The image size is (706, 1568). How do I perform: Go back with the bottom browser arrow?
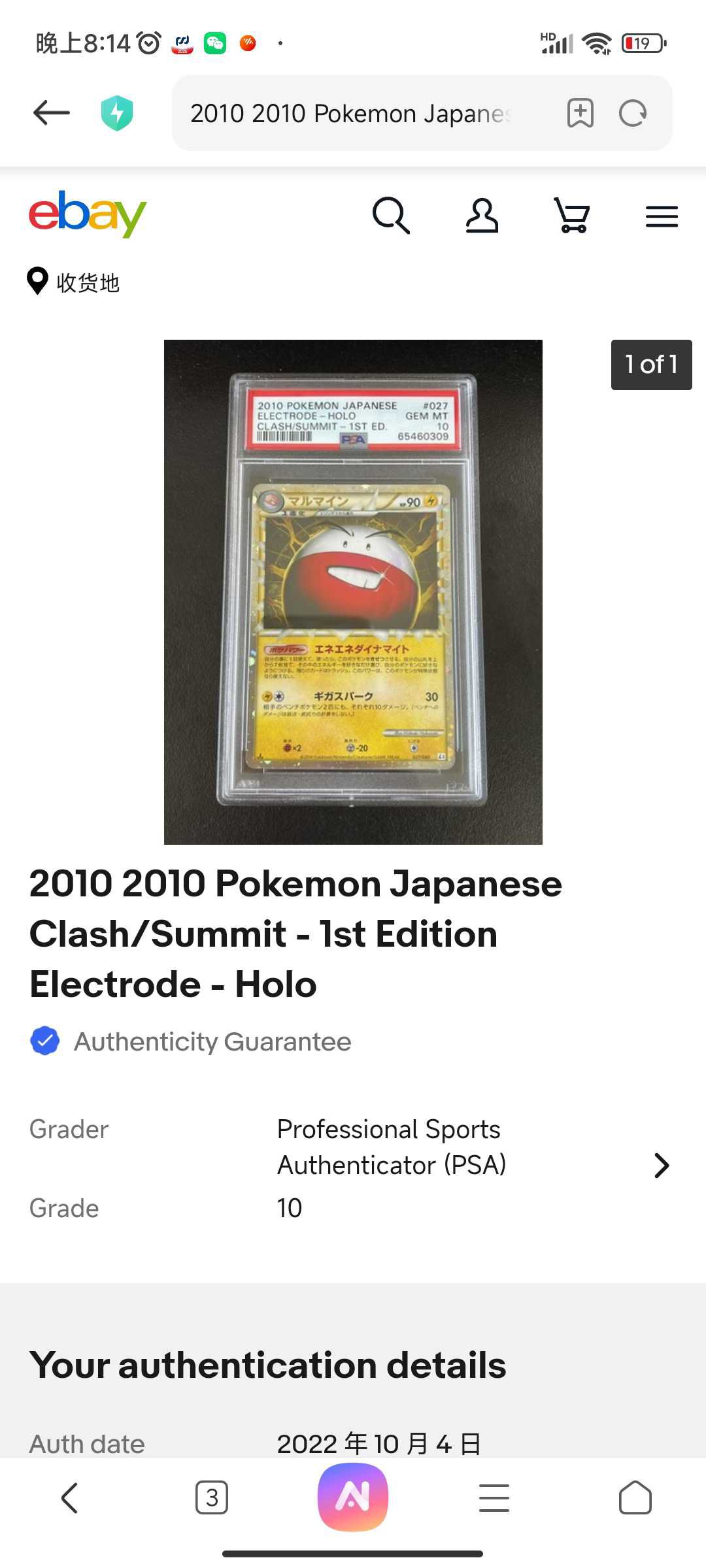(x=70, y=1497)
